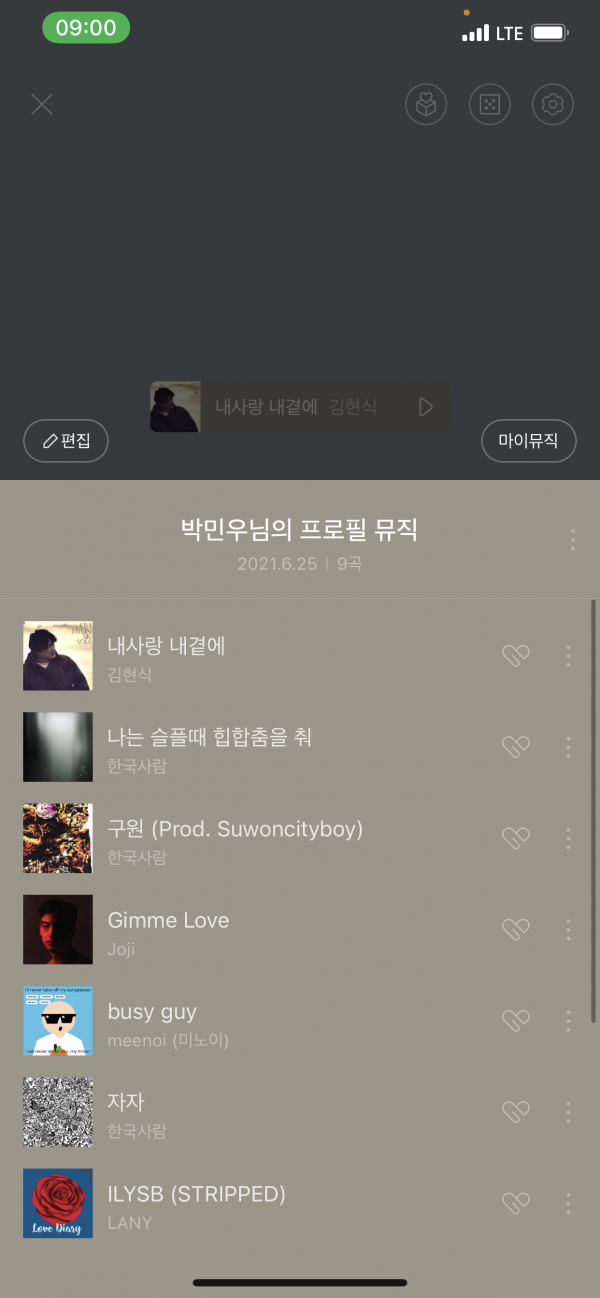This screenshot has width=600, height=1298.
Task: Open more options for 자자
Action: coord(568,1112)
